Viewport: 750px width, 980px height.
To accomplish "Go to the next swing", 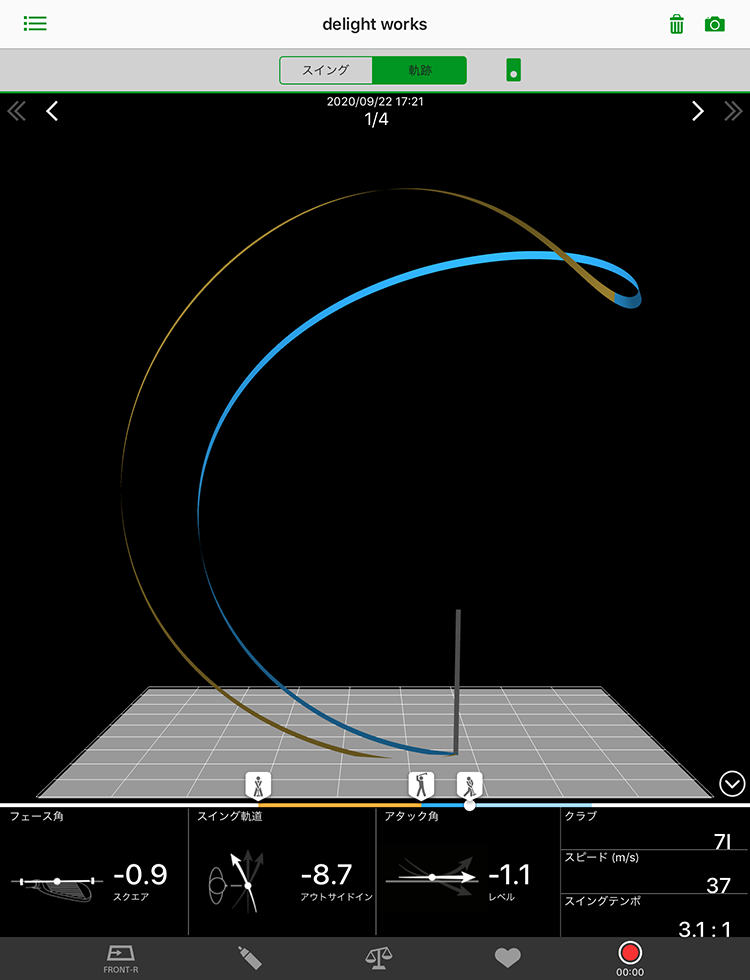I will click(x=698, y=111).
